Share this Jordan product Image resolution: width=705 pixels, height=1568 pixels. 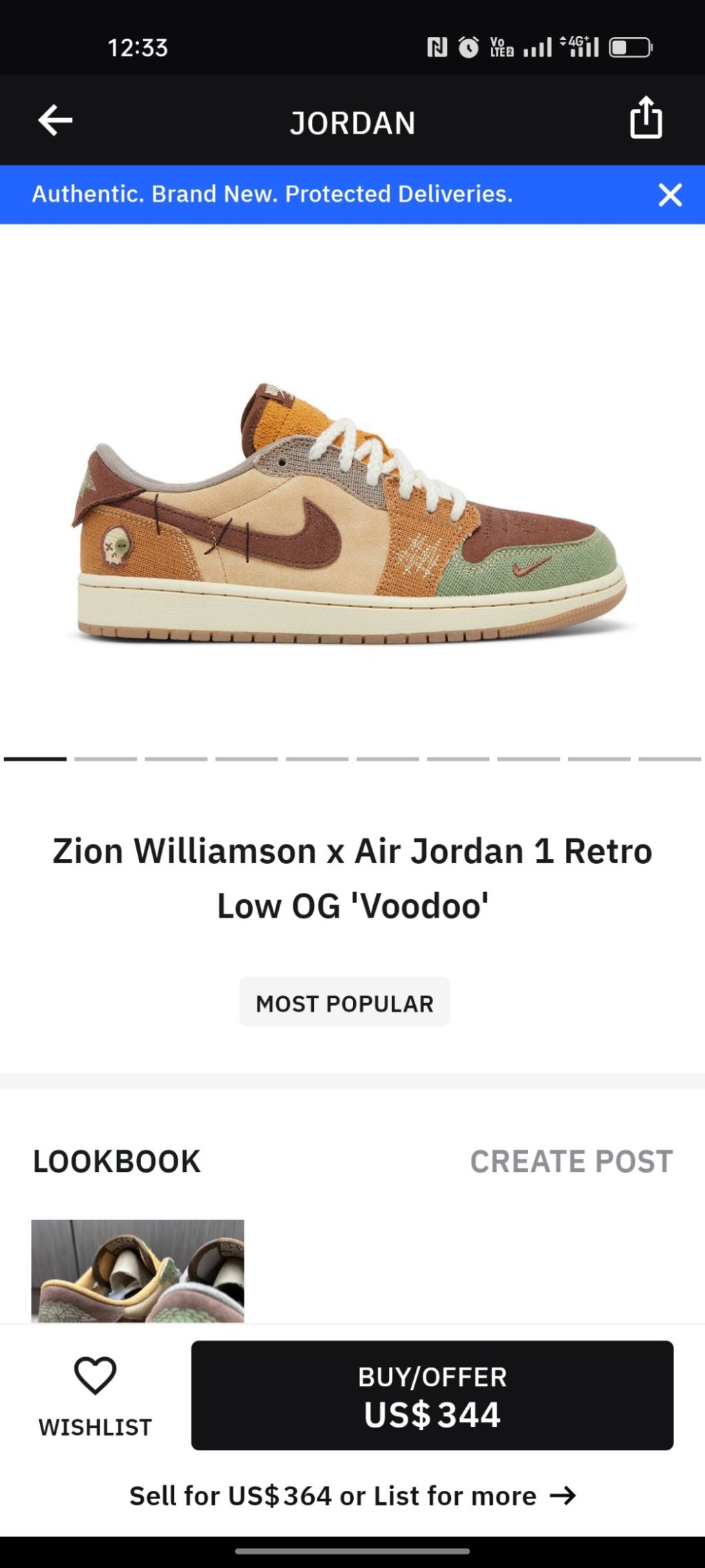click(645, 118)
